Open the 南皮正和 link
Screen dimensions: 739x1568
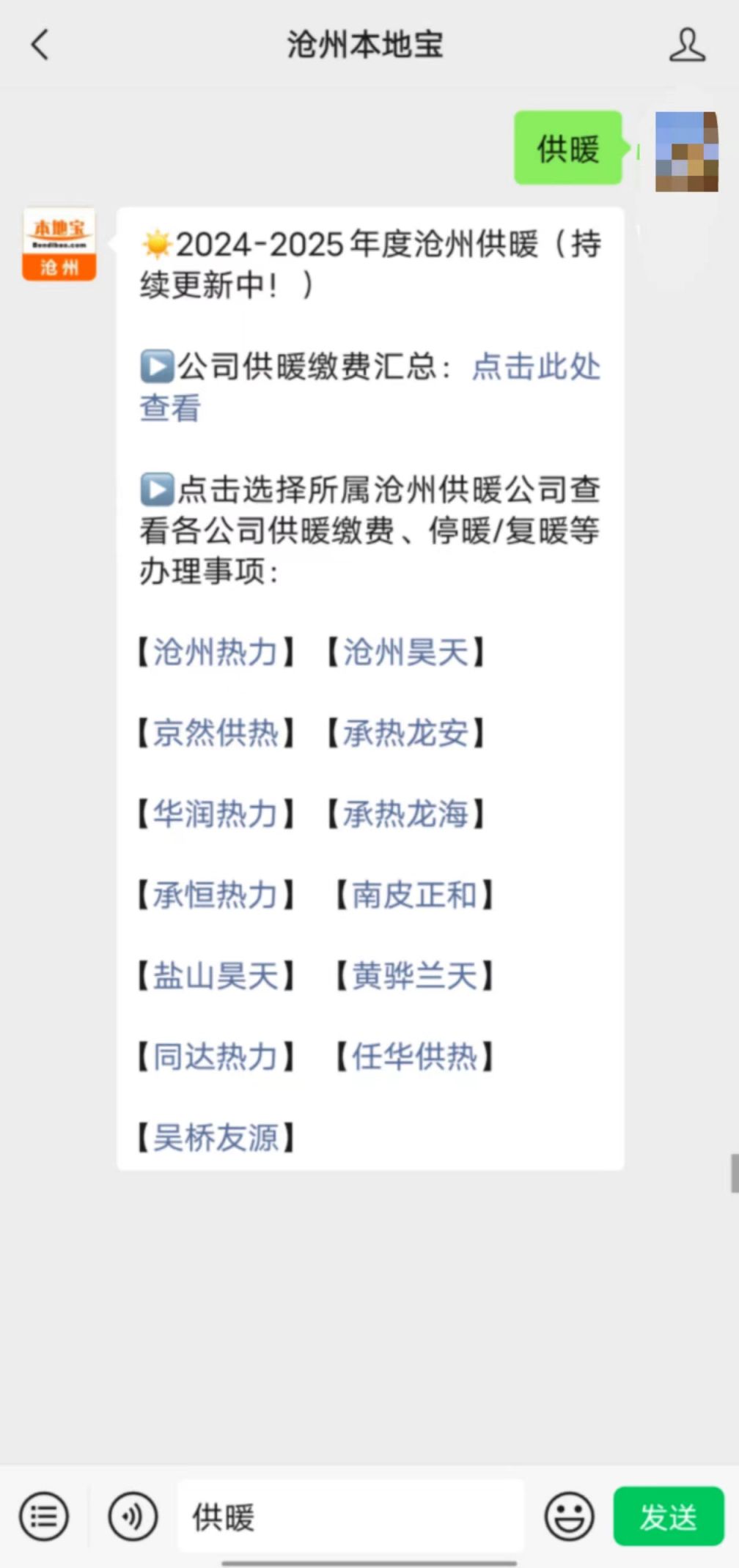pyautogui.click(x=414, y=895)
